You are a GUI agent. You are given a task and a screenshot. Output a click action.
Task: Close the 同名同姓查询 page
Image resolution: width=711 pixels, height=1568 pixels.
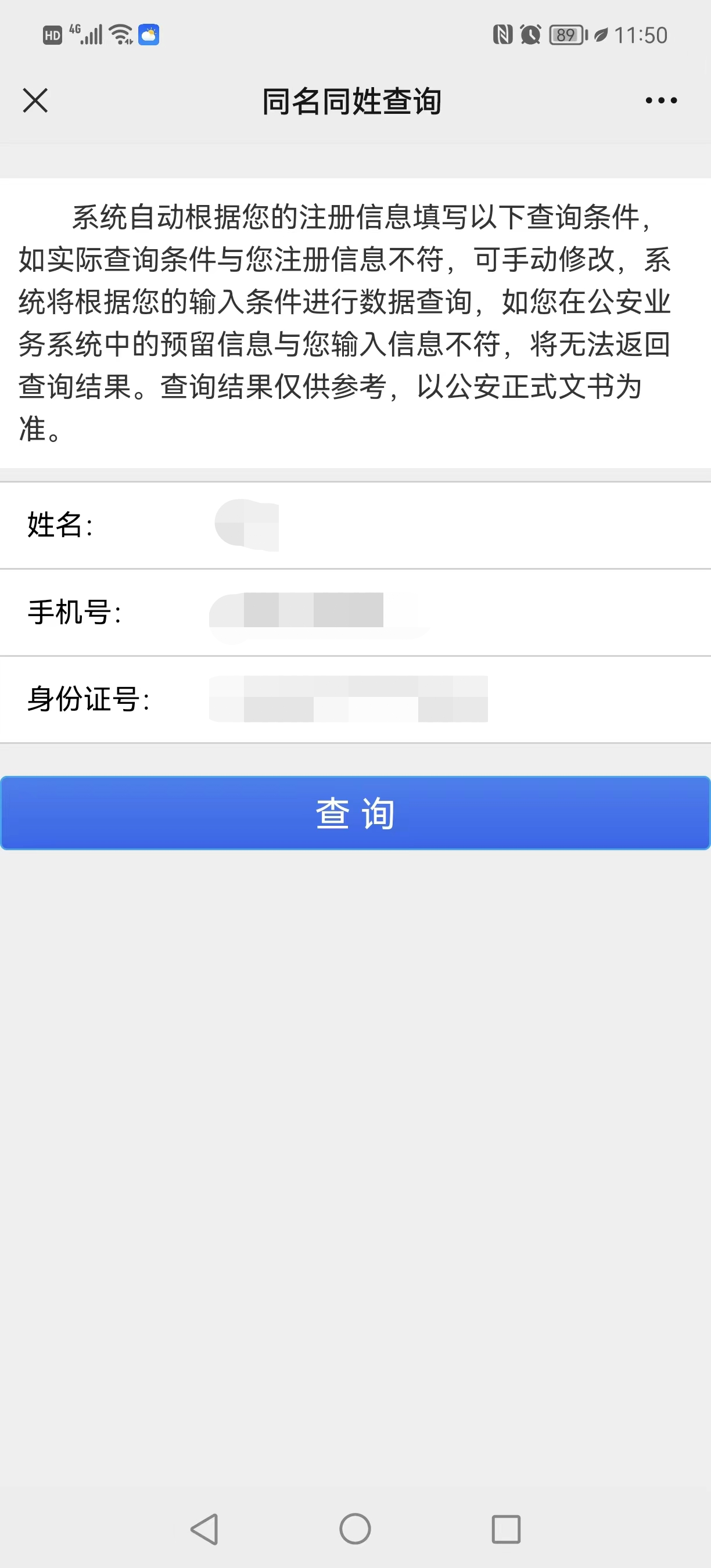coord(35,100)
